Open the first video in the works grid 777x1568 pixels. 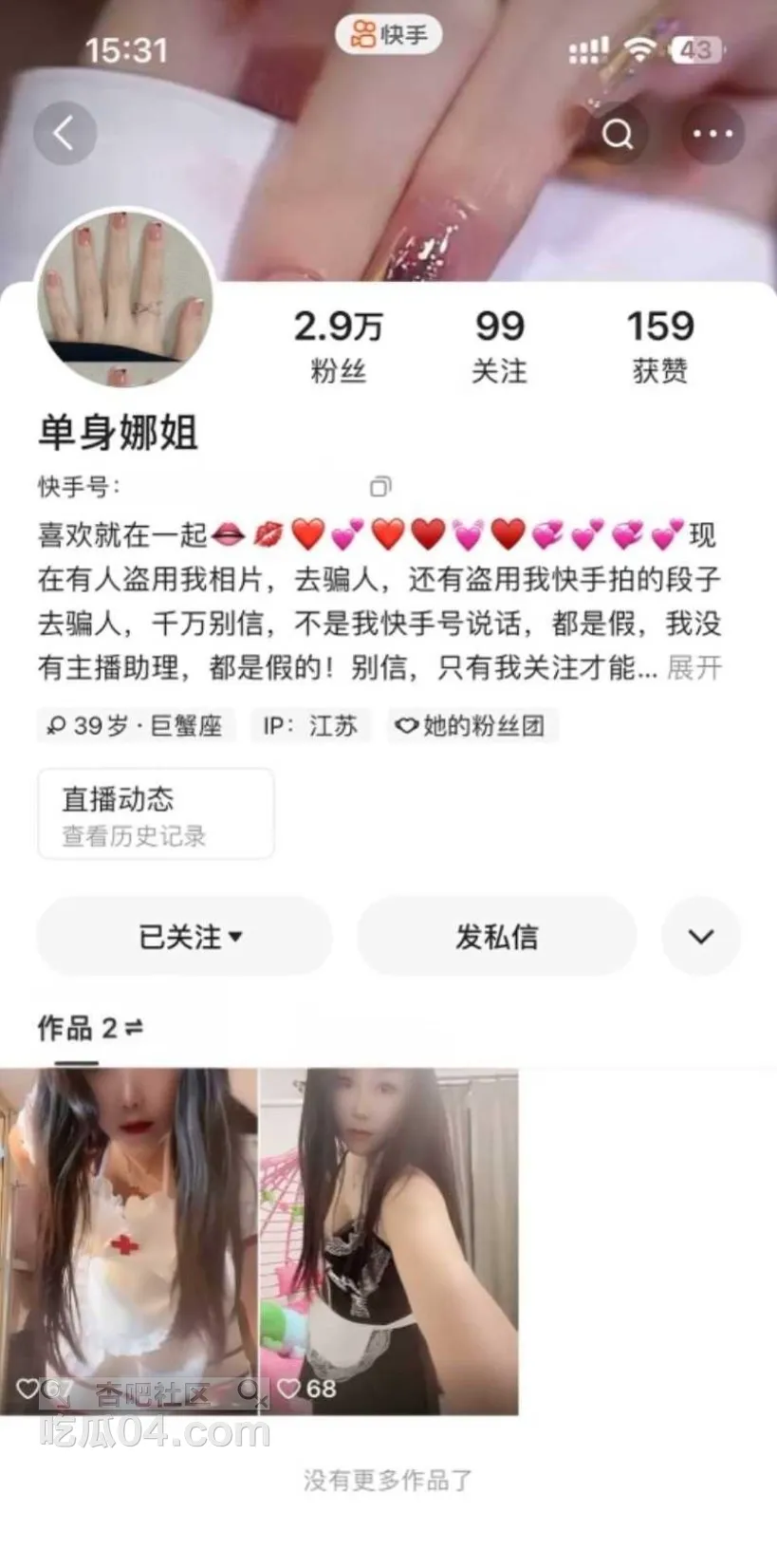[128, 1241]
